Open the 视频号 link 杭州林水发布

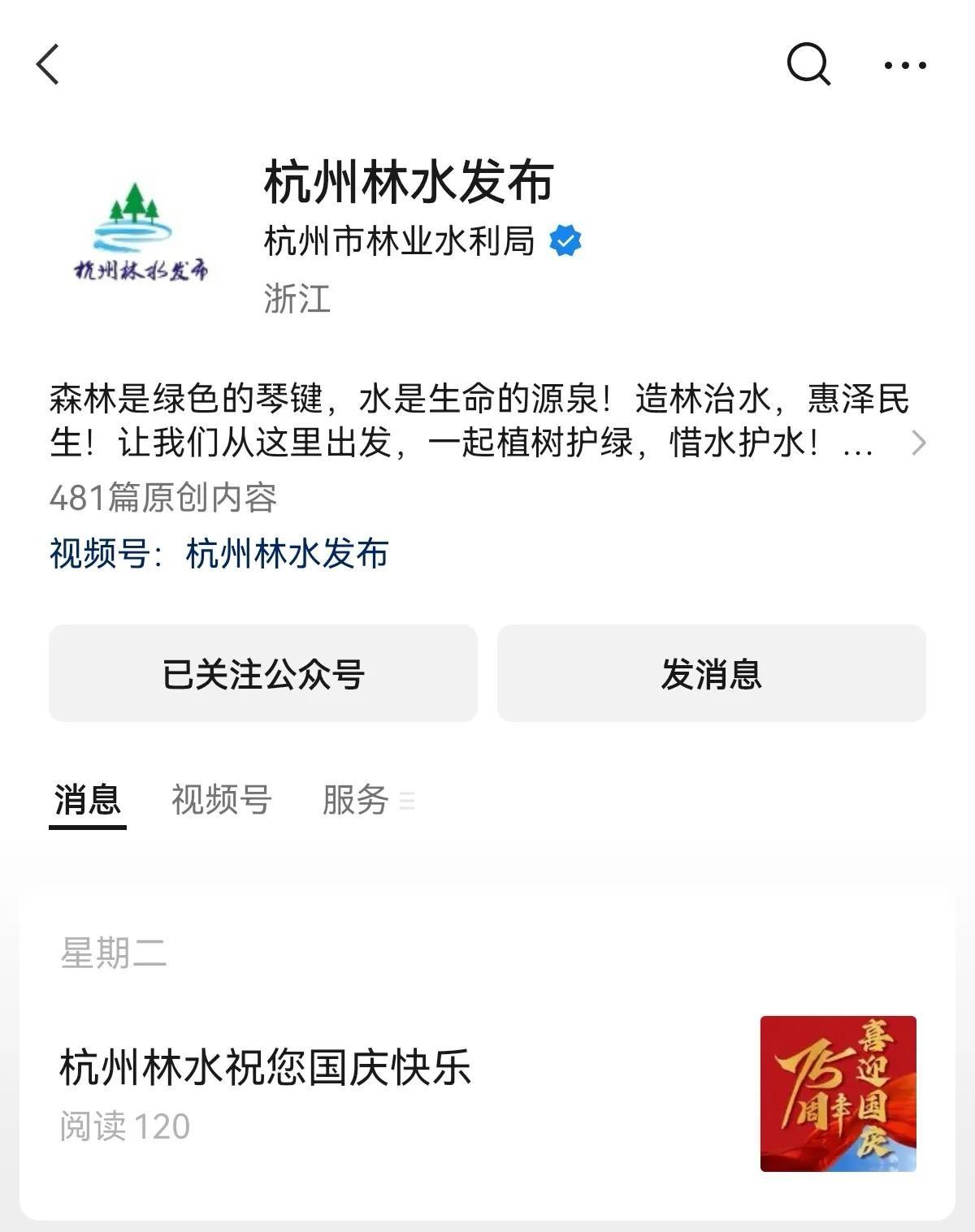pos(286,554)
